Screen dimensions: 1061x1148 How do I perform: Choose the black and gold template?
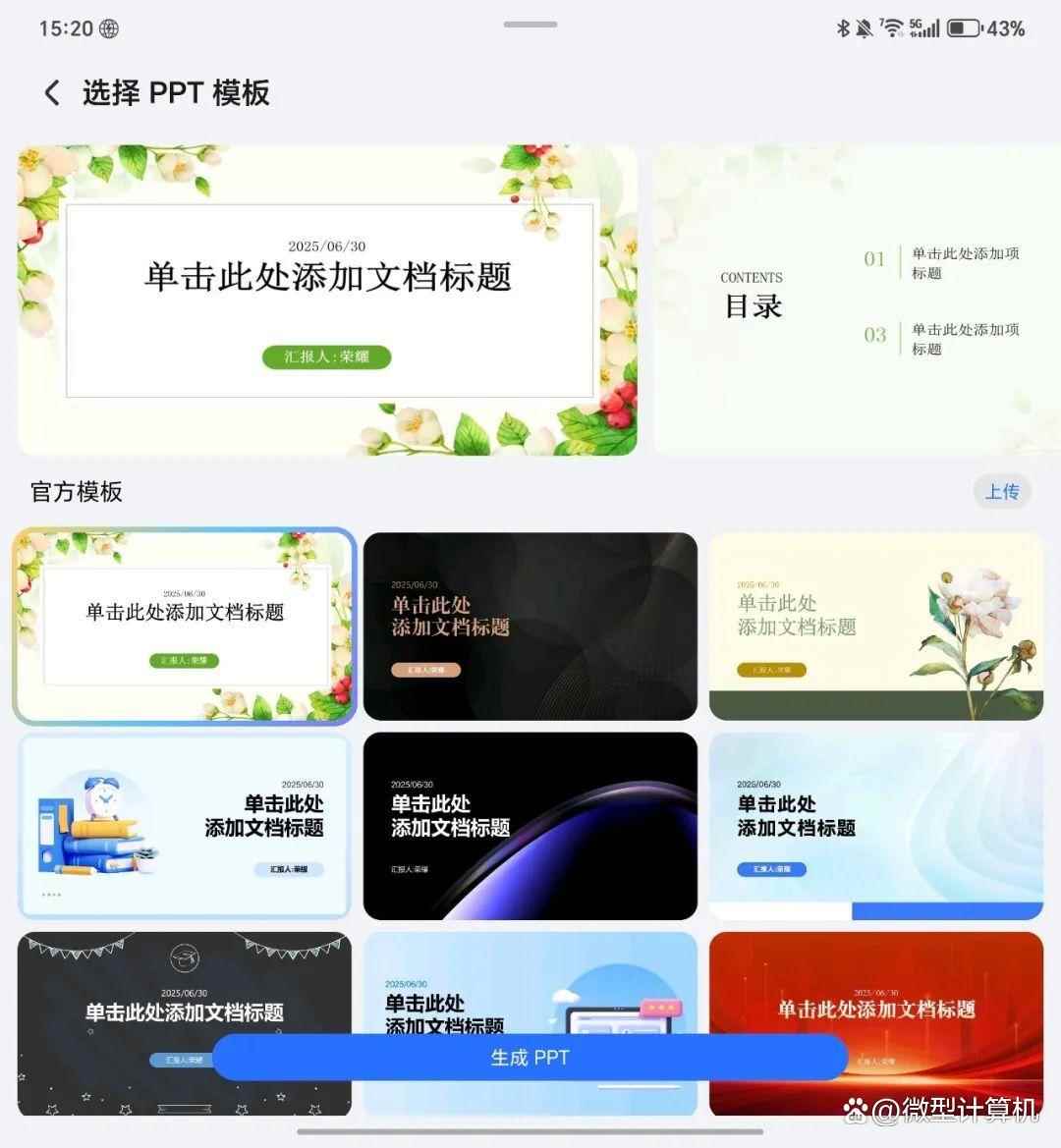pos(530,626)
